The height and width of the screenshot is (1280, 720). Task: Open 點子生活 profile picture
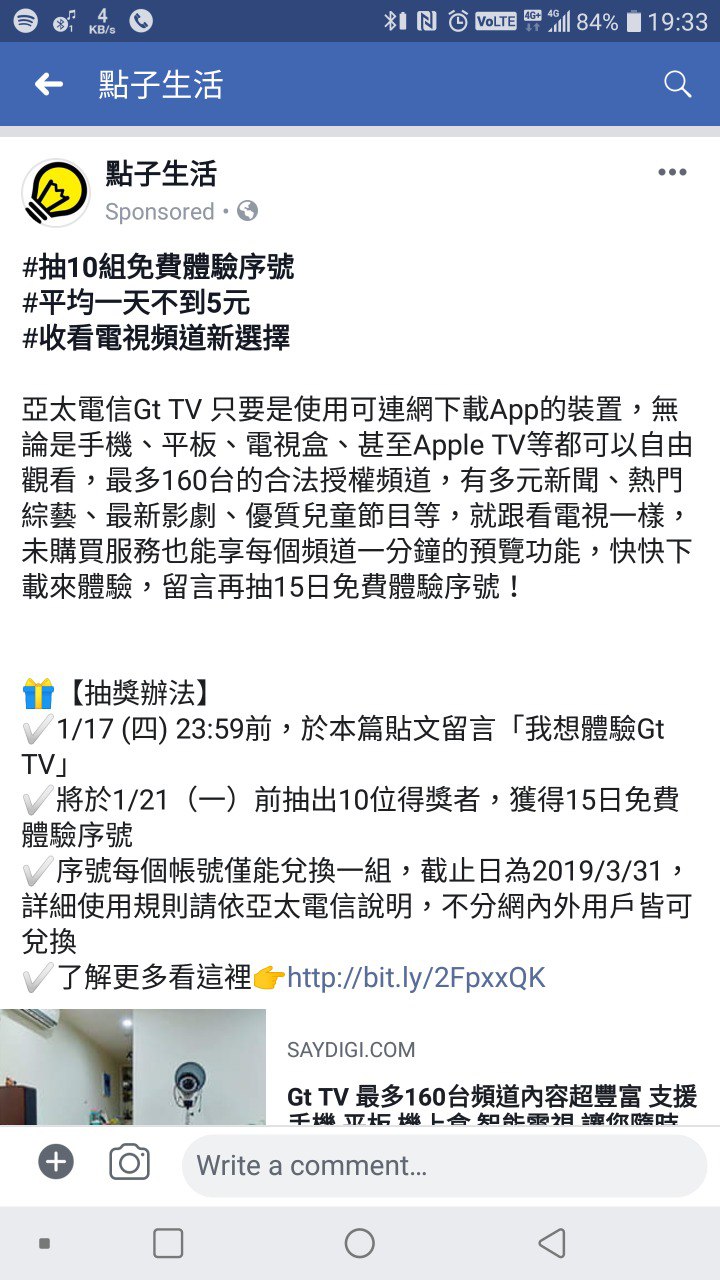(56, 192)
